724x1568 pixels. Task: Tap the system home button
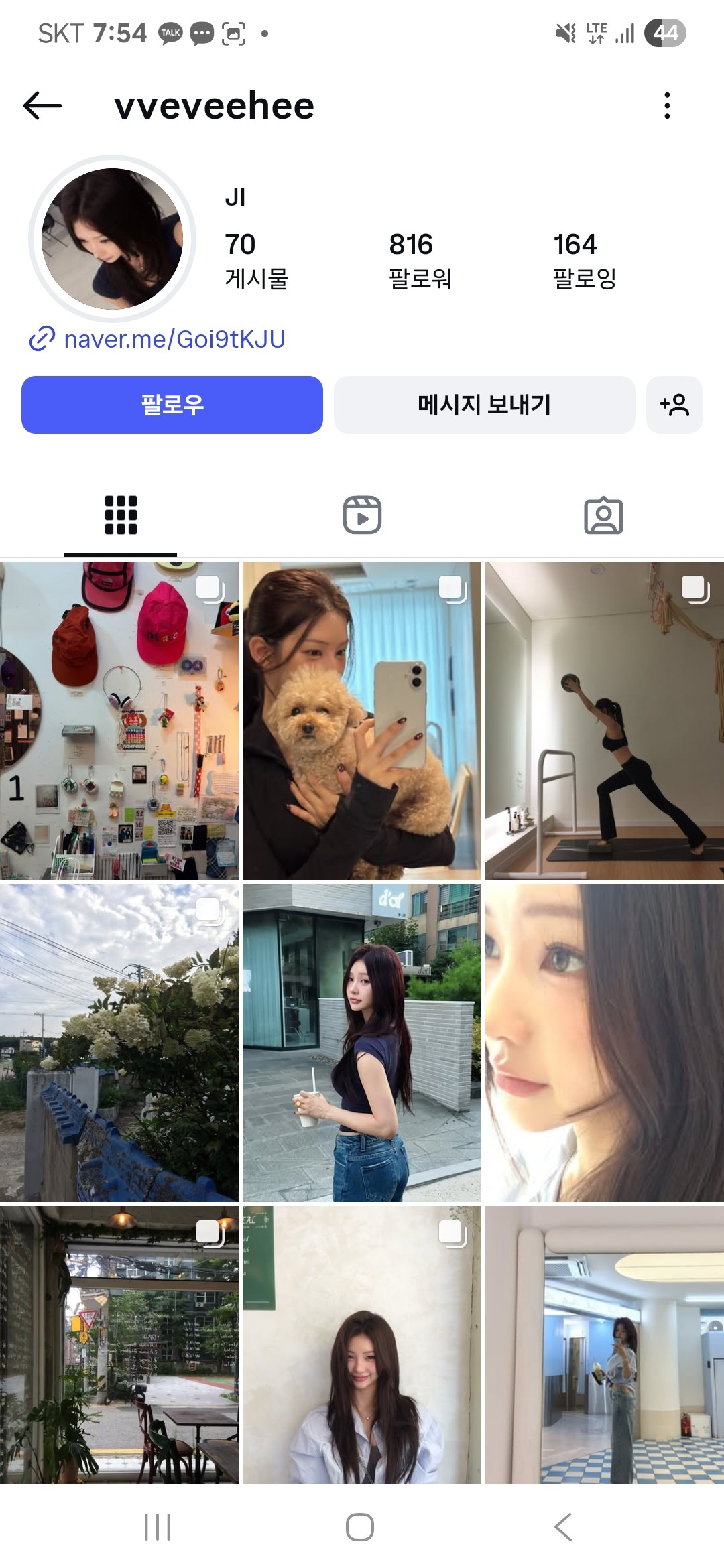tap(360, 1527)
